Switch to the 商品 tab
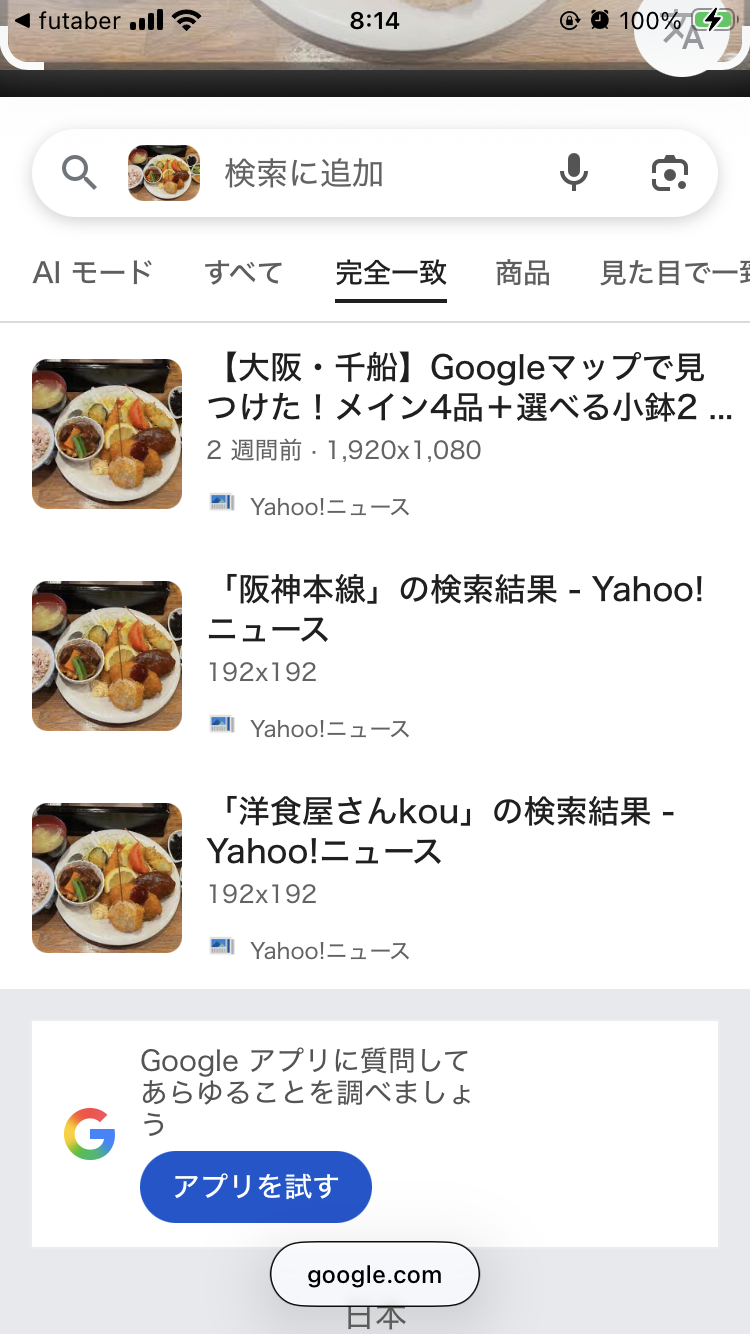The height and width of the screenshot is (1334, 750). 523,272
